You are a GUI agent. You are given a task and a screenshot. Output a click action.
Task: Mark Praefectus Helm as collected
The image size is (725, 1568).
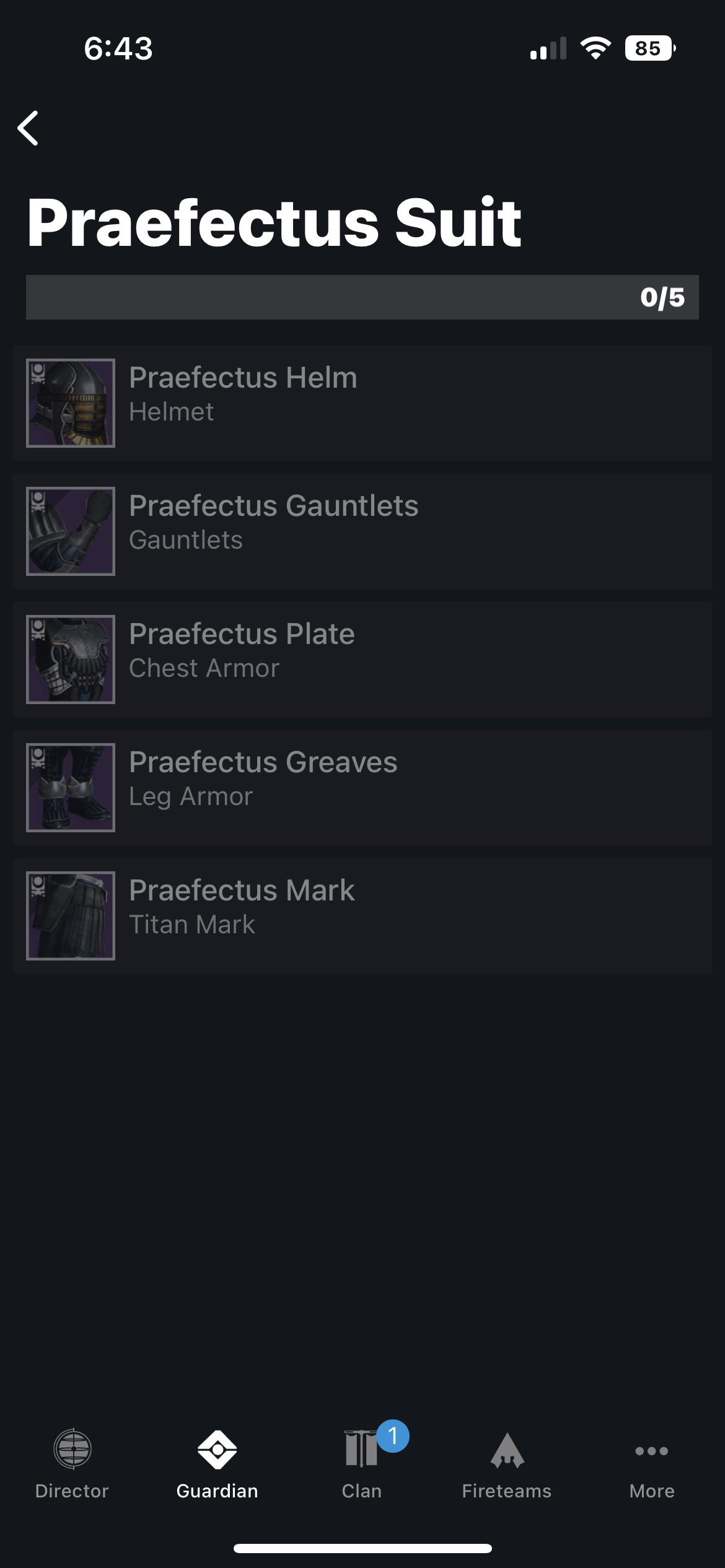362,401
